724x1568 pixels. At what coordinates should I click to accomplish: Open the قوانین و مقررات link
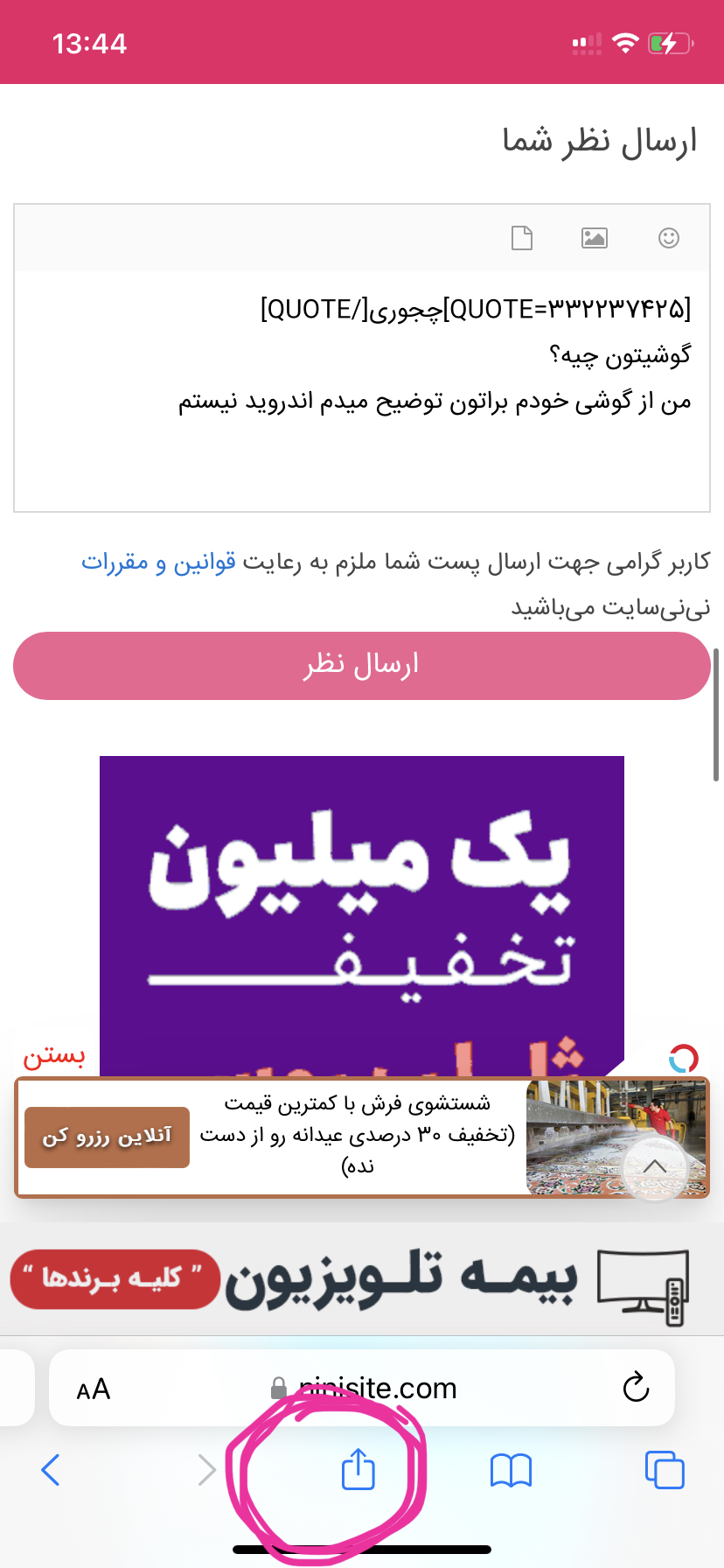(x=158, y=562)
